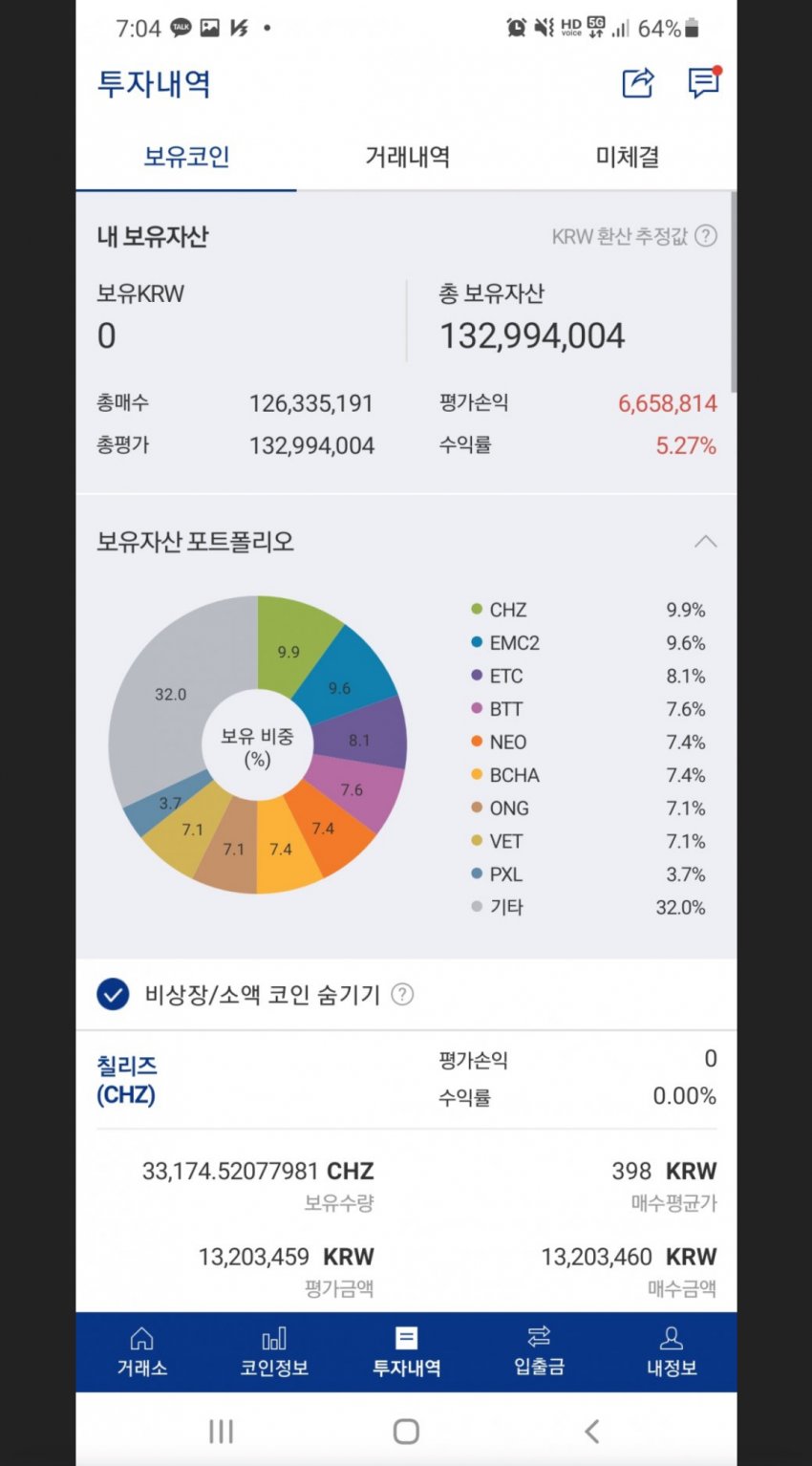Image resolution: width=812 pixels, height=1466 pixels.
Task: Go to 거래소 in bottom navigation
Action: 141,1351
